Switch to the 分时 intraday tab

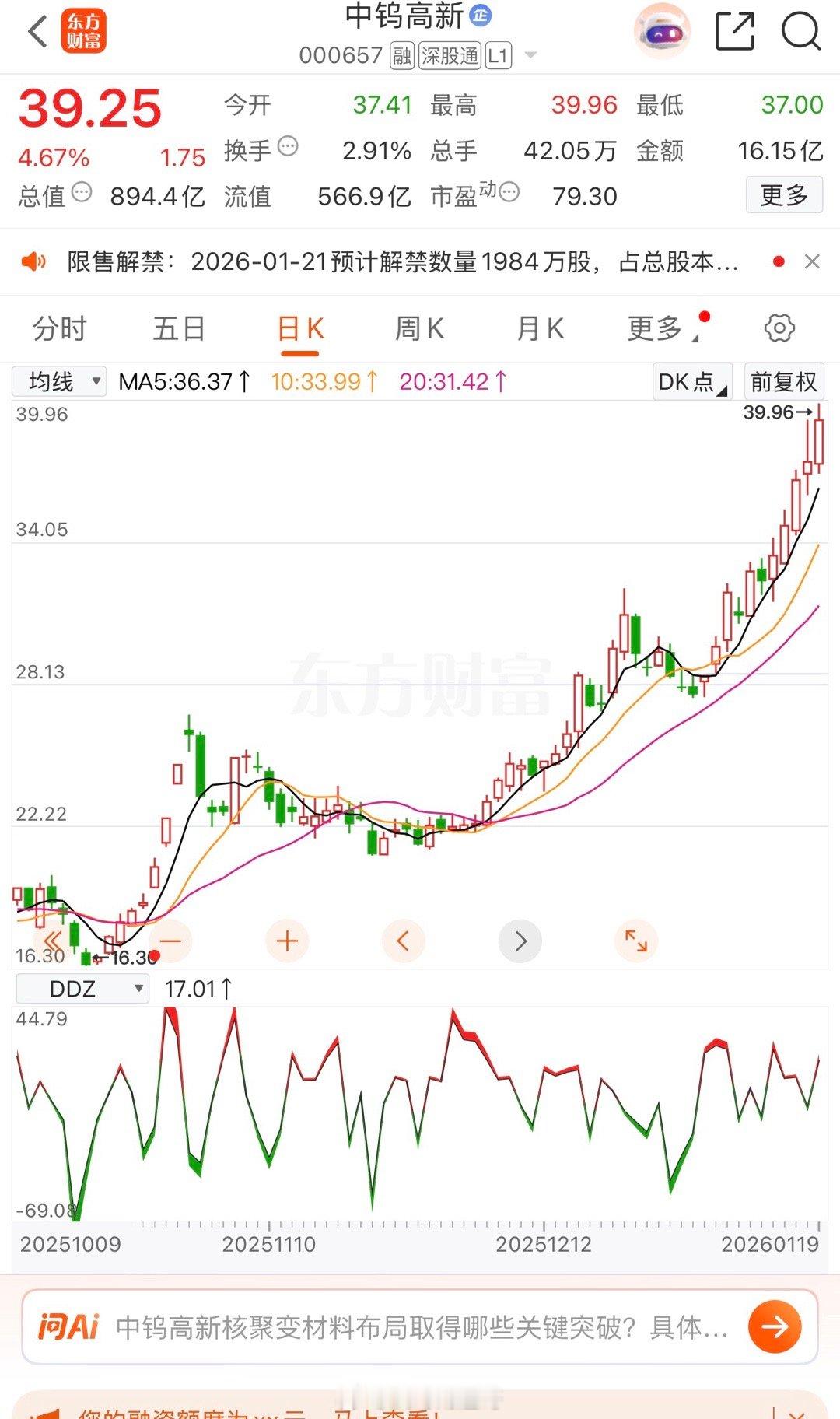[x=58, y=328]
